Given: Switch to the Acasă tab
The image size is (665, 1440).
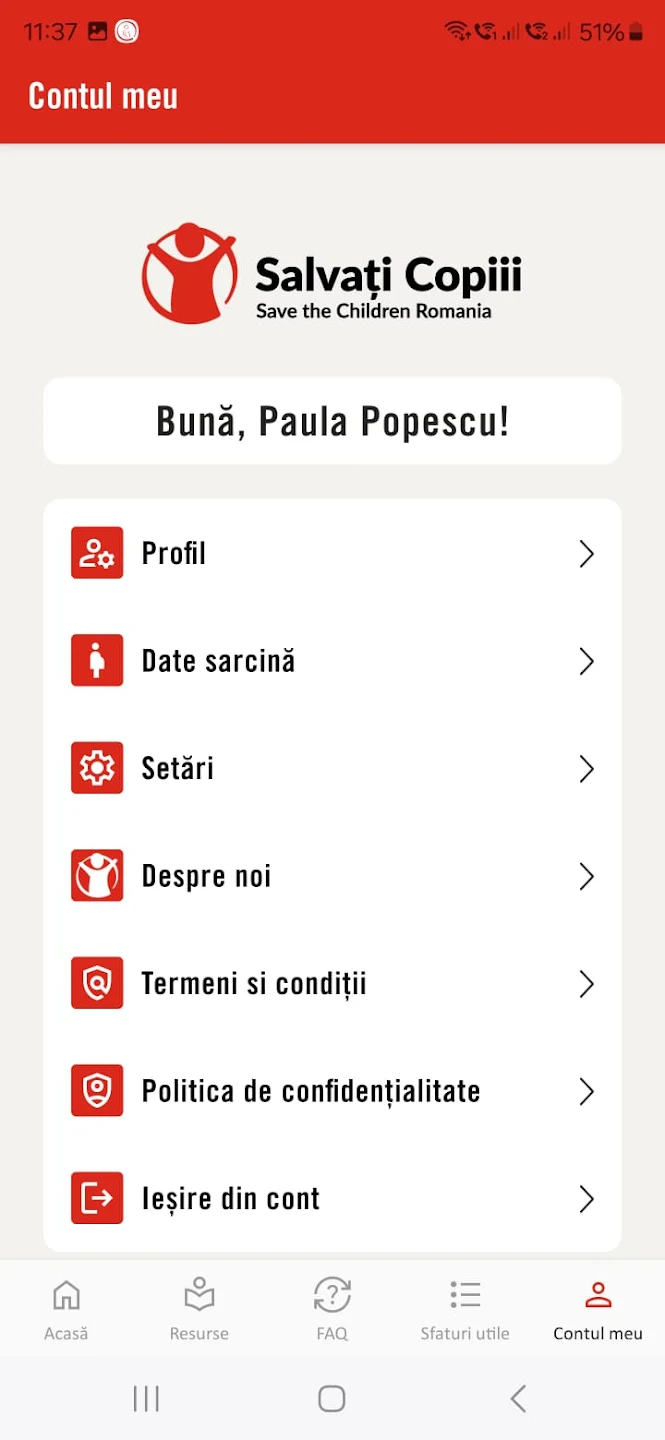Looking at the screenshot, I should click(x=66, y=1309).
